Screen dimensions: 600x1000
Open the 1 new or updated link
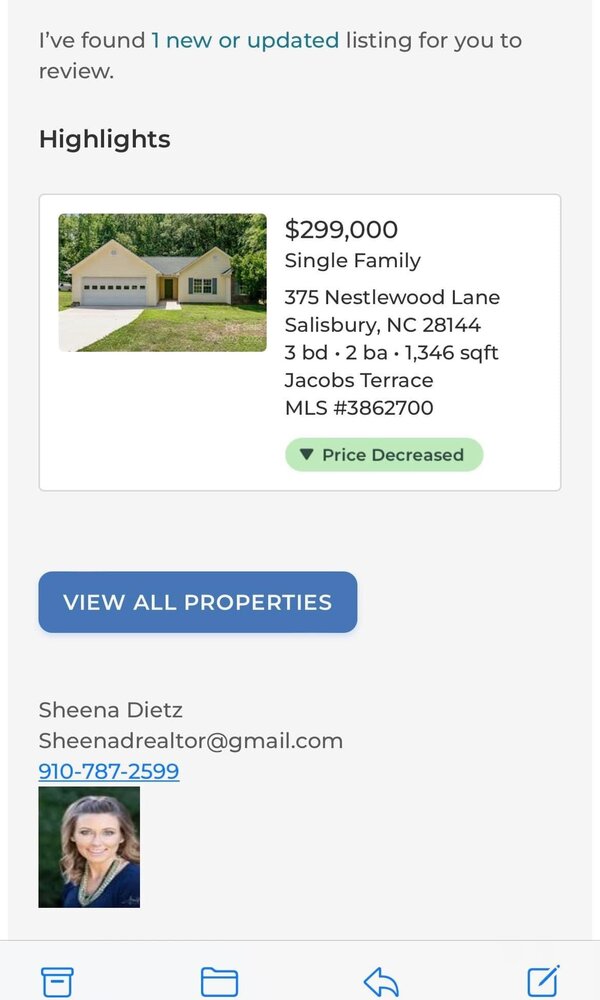coord(245,41)
